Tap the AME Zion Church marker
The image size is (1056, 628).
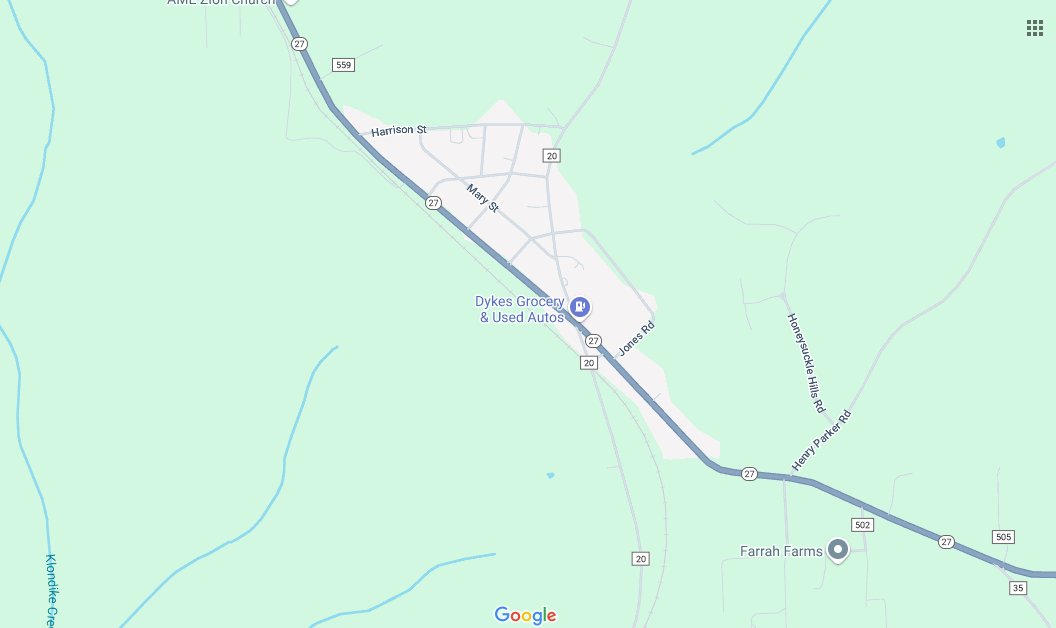tap(290, 3)
